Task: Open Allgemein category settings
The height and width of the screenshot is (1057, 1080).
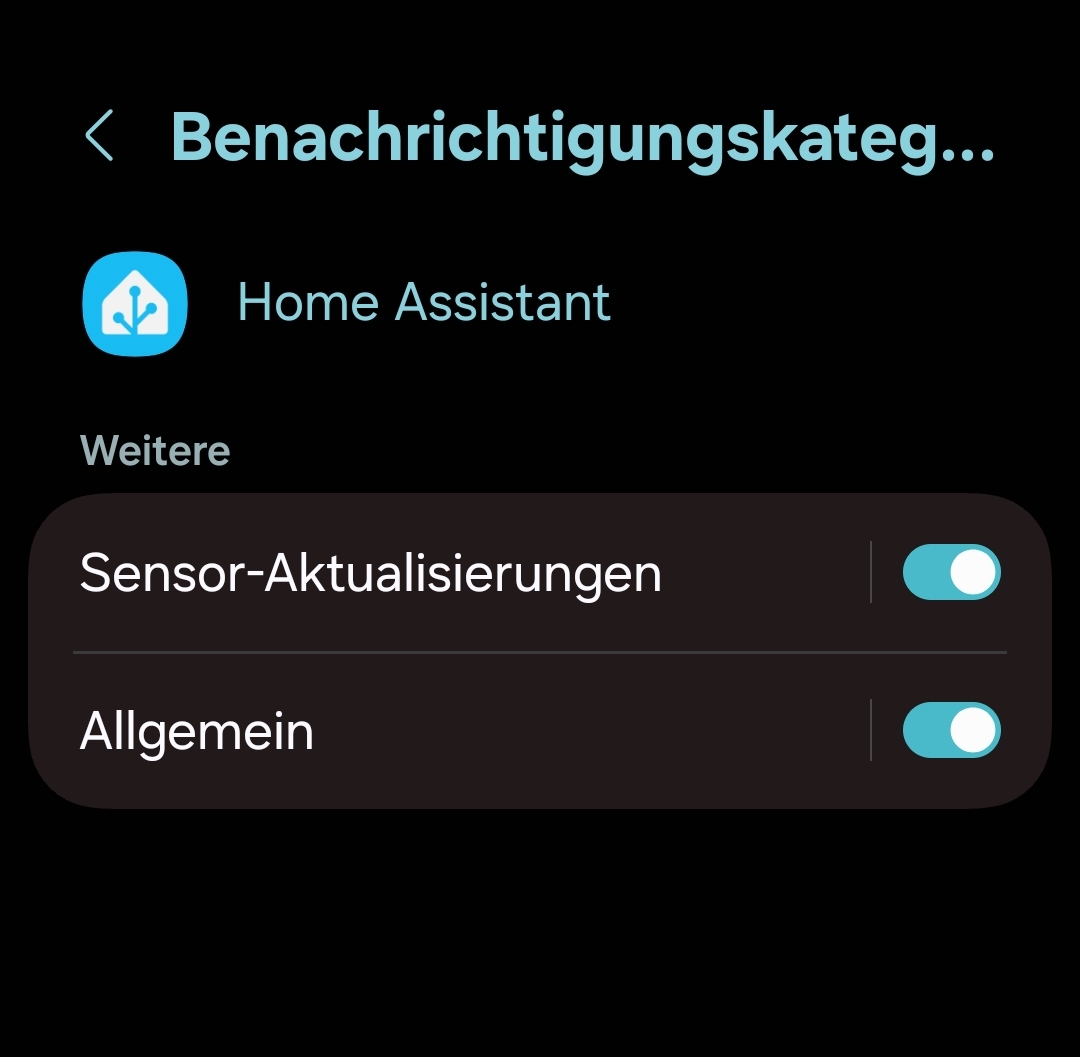Action: click(197, 731)
